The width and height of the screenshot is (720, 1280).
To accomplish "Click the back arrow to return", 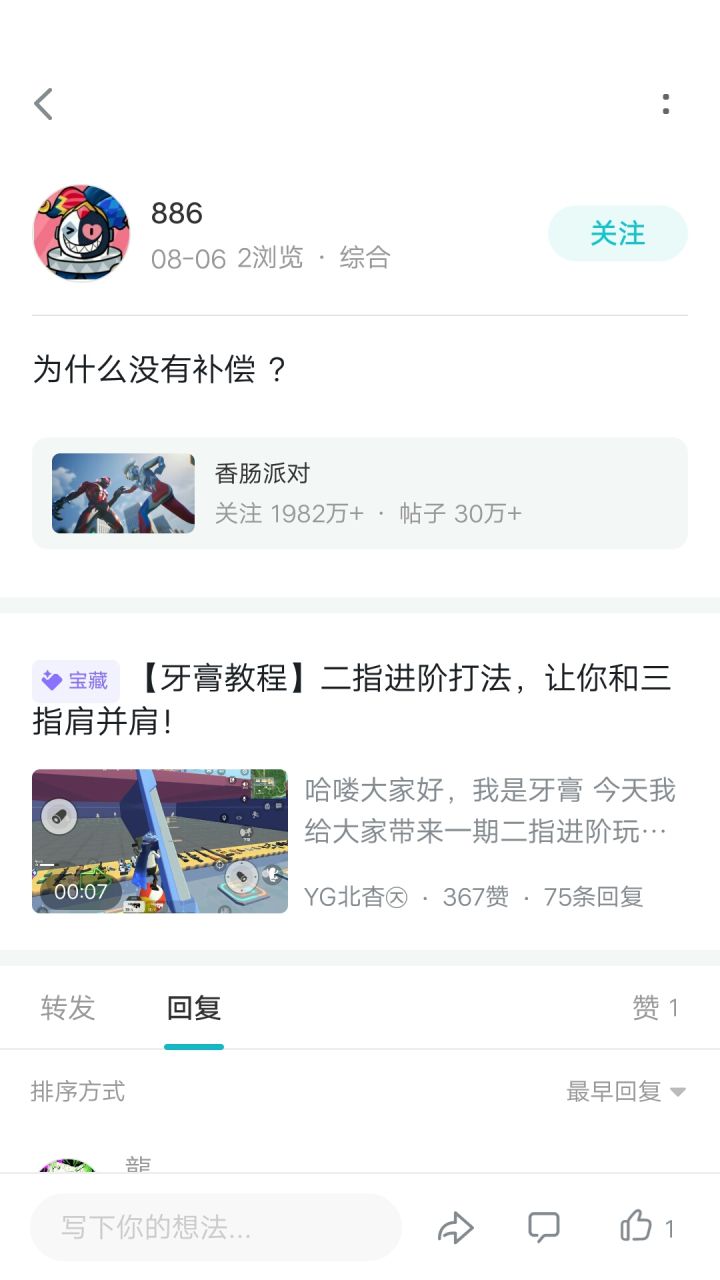I will pos(42,103).
